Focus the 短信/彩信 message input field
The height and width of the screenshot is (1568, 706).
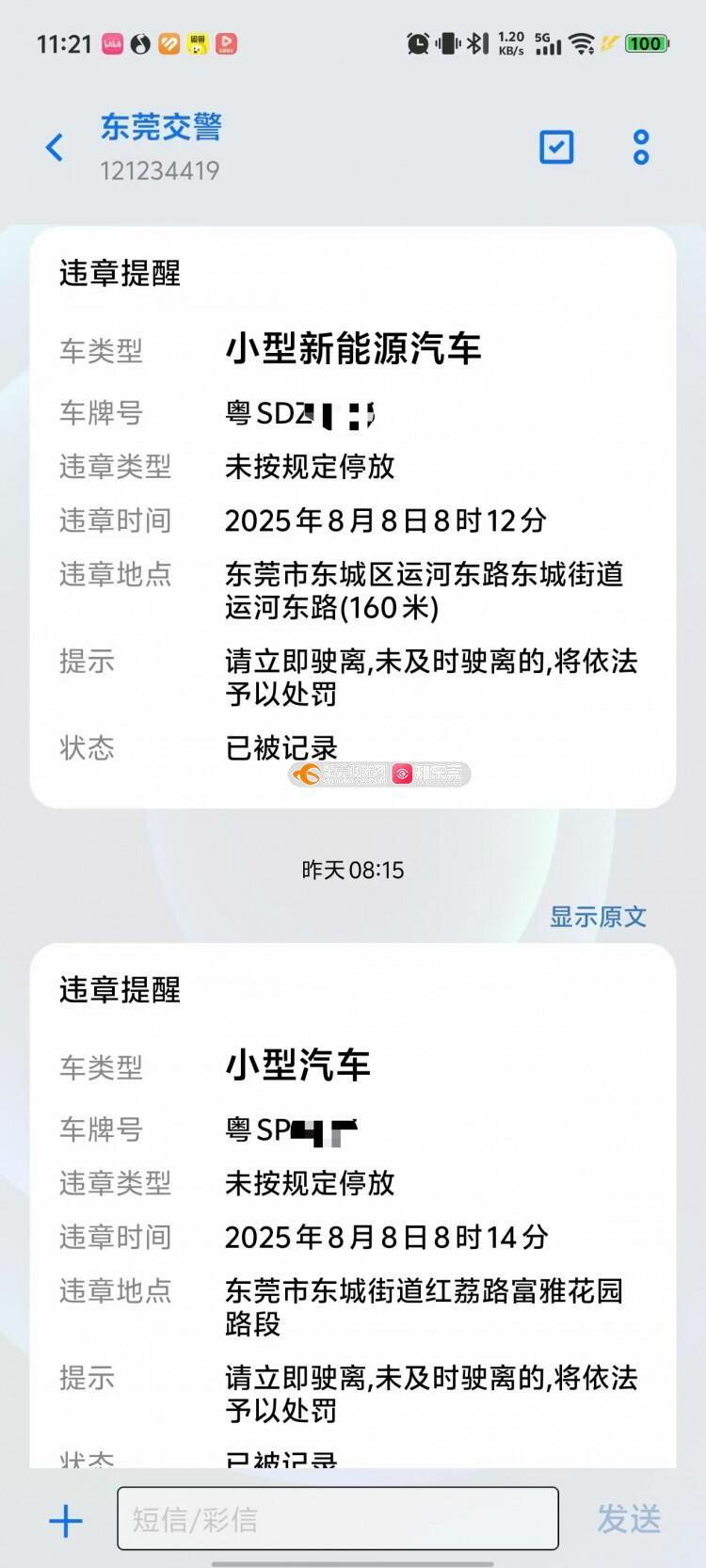[337, 1519]
